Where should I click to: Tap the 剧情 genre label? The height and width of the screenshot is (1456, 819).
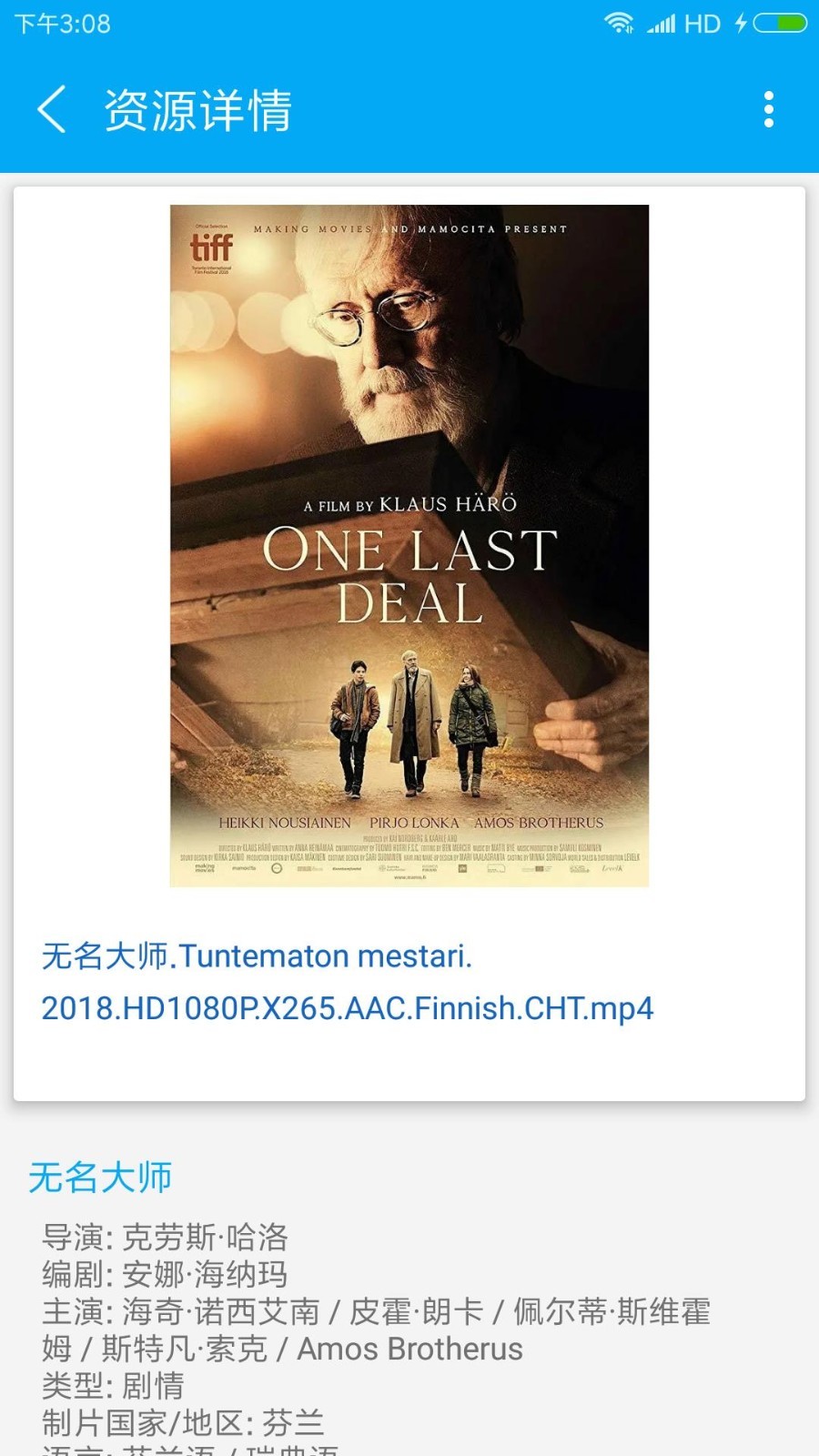pos(155,1387)
